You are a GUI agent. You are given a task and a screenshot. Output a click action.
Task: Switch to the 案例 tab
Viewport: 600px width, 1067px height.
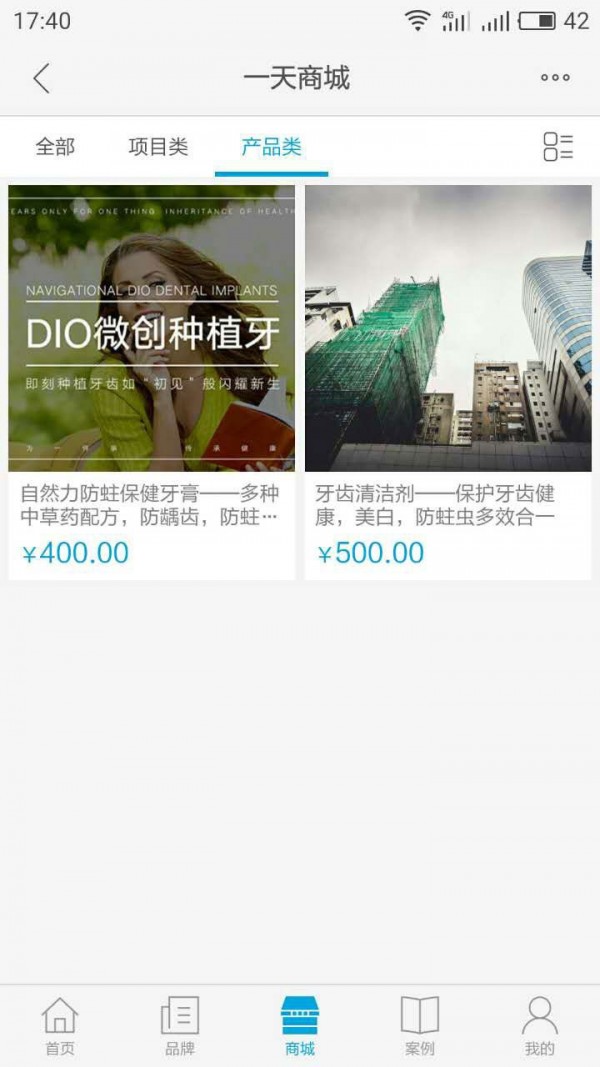click(420, 1026)
